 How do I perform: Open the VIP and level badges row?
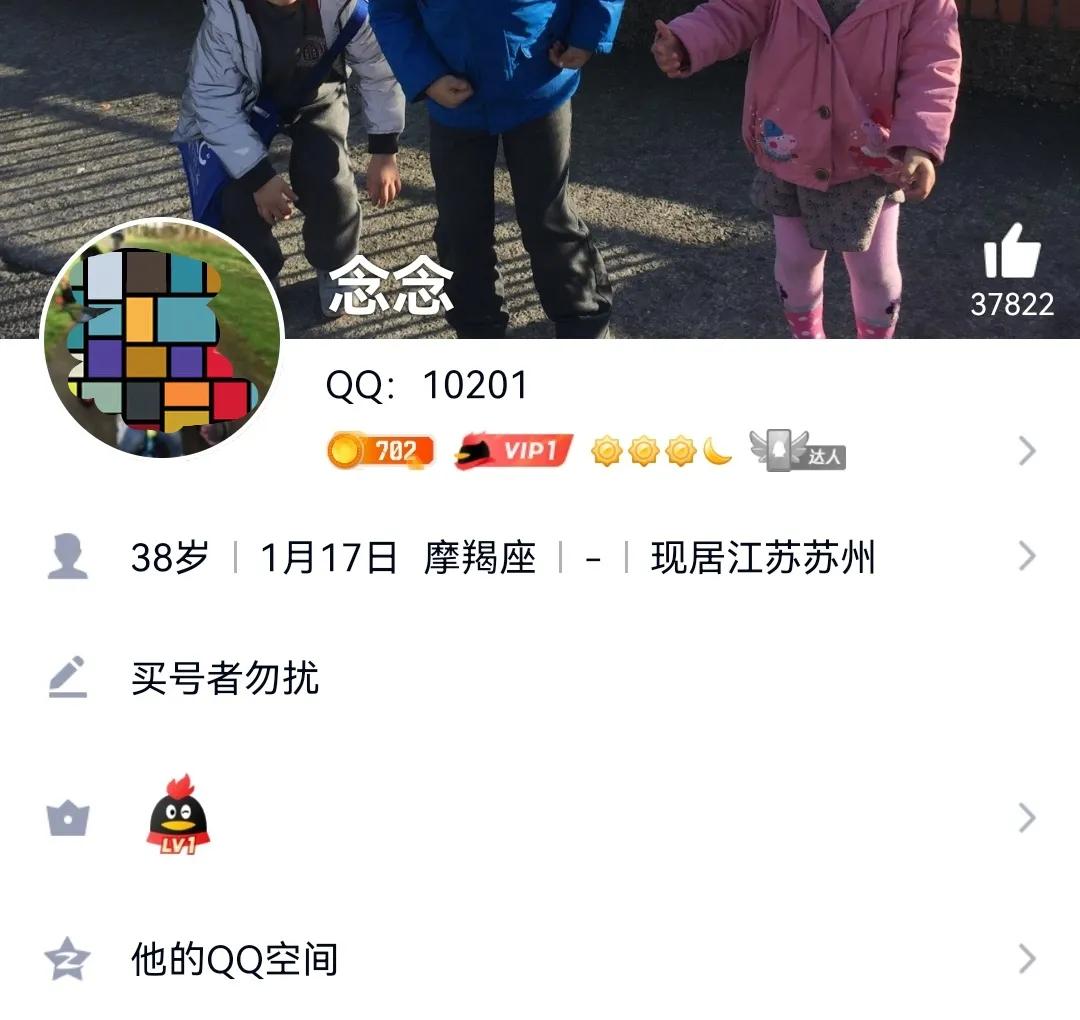point(680,452)
